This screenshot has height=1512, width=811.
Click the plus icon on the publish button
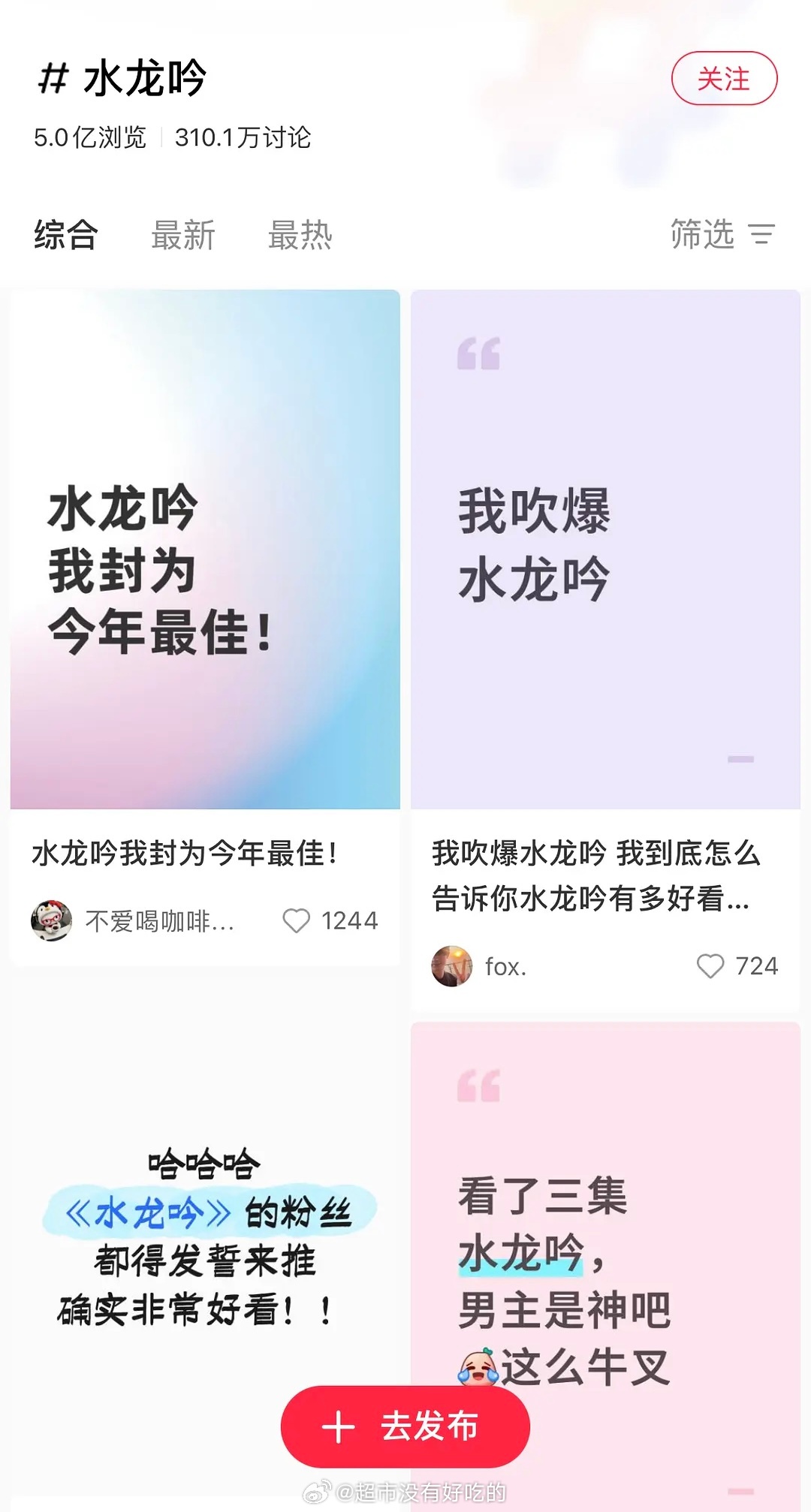click(x=339, y=1426)
